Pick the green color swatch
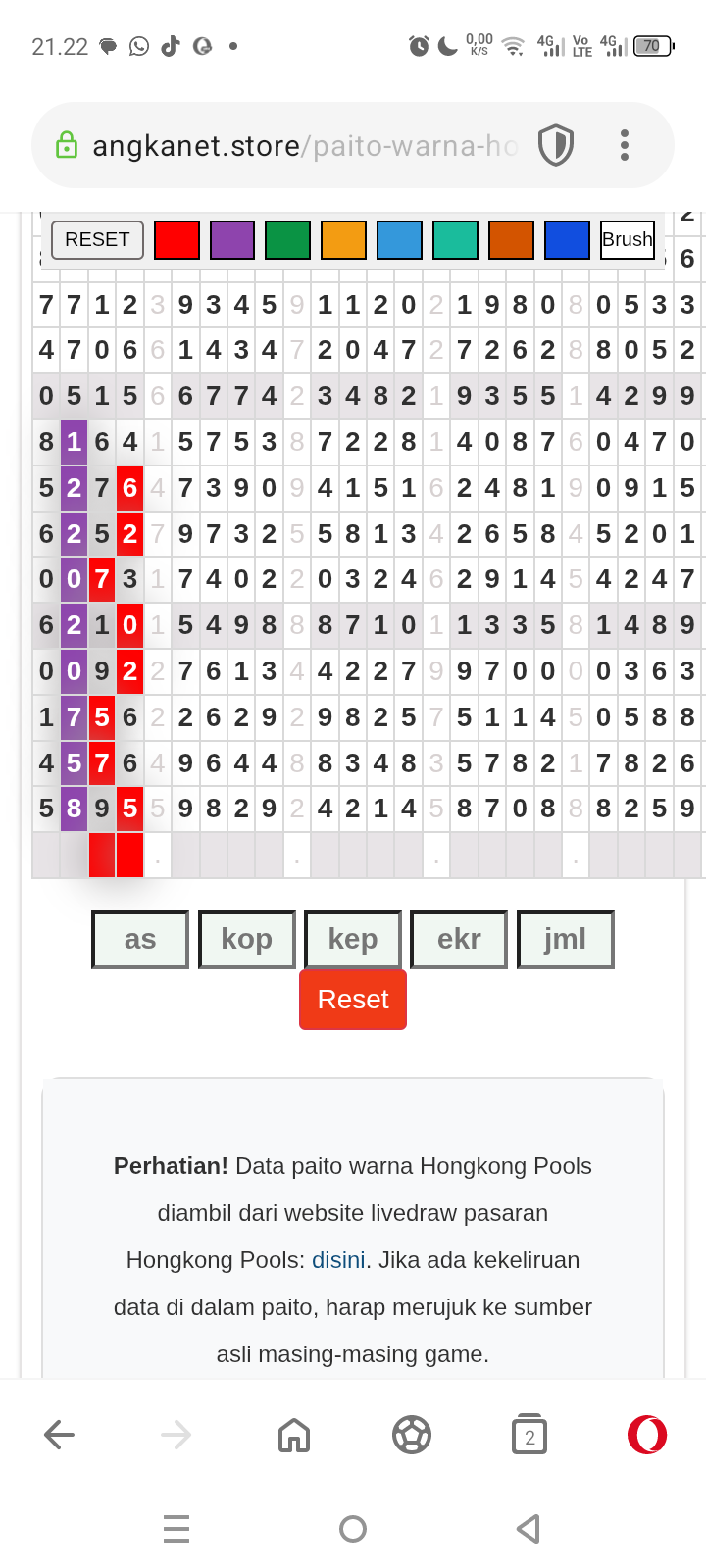 (x=288, y=240)
